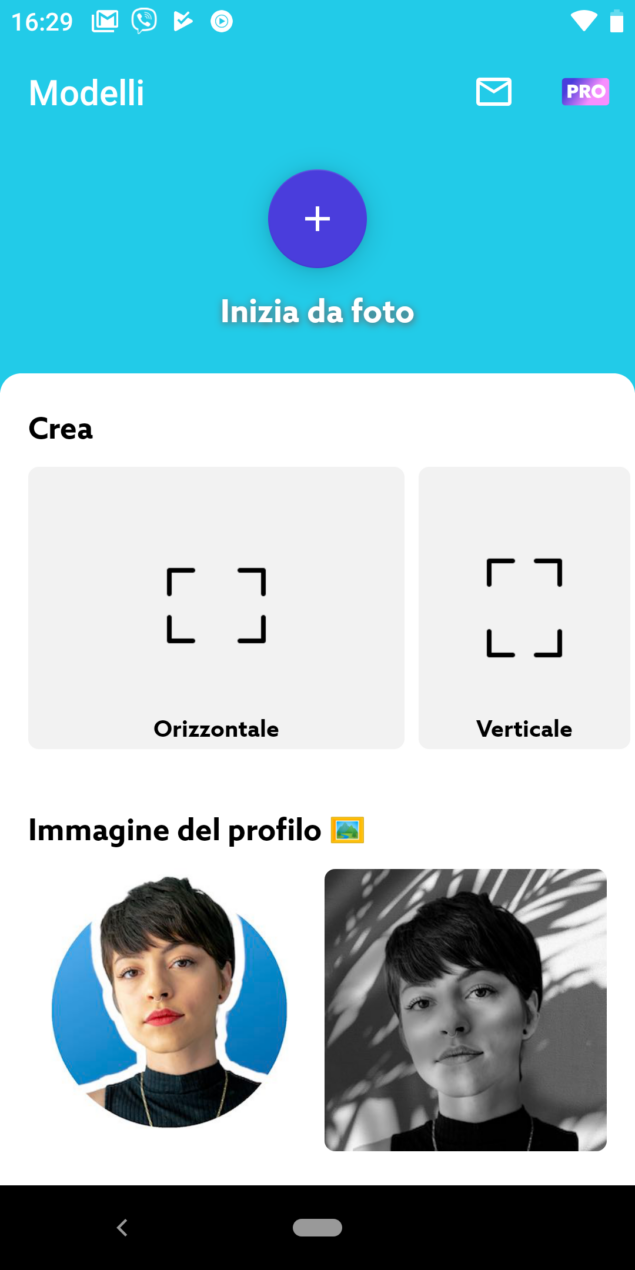Create a Verticale canvas
Viewport: 635px width, 1270px height.
click(524, 607)
